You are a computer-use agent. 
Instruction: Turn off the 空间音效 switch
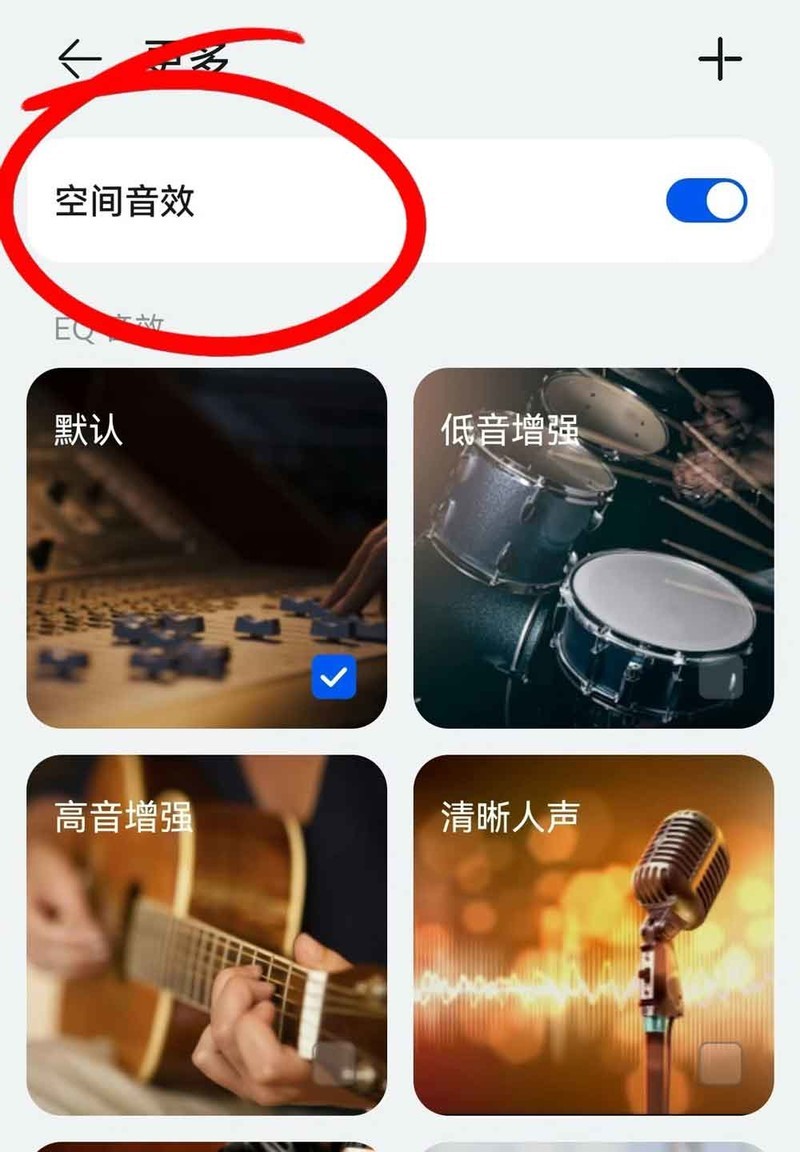706,201
